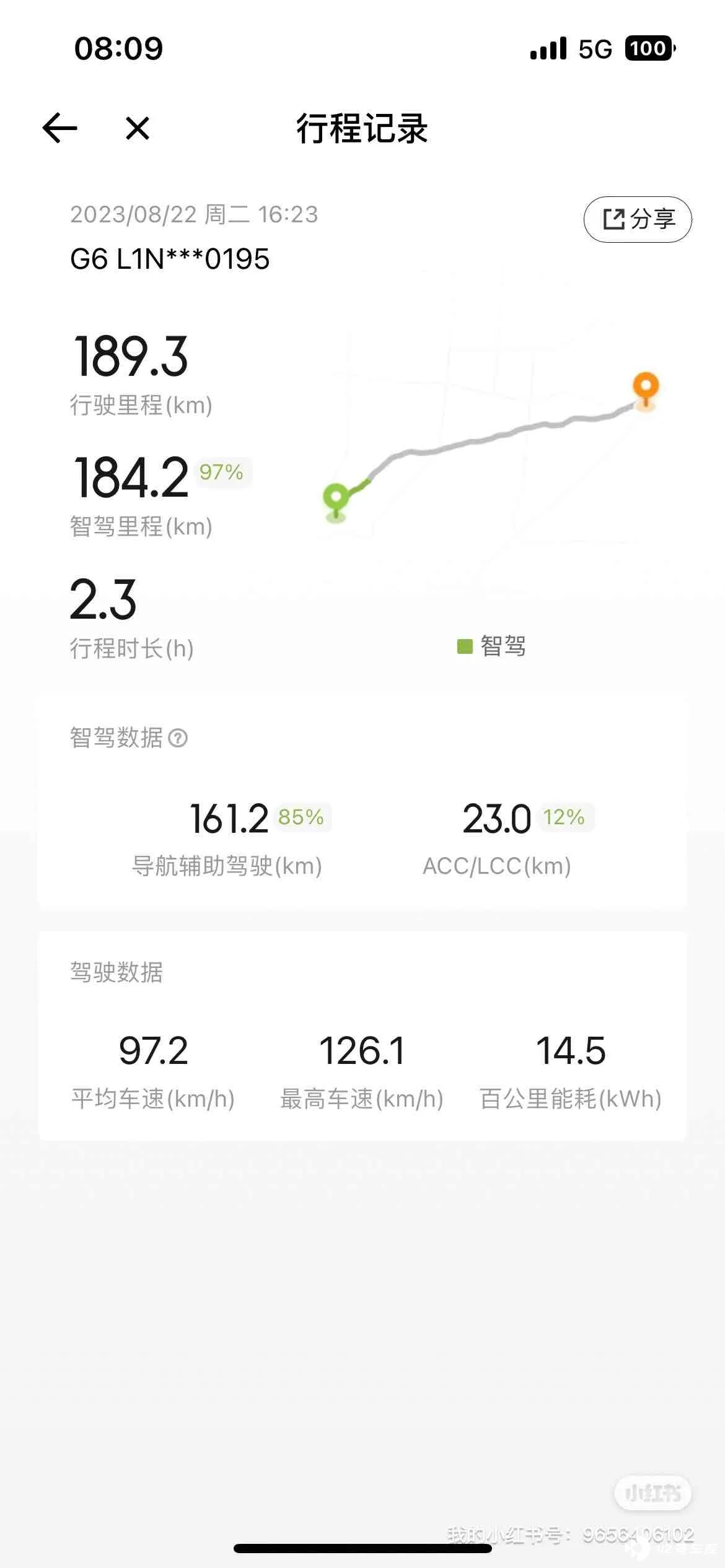
Task: Close the trip record page
Action: tap(137, 128)
